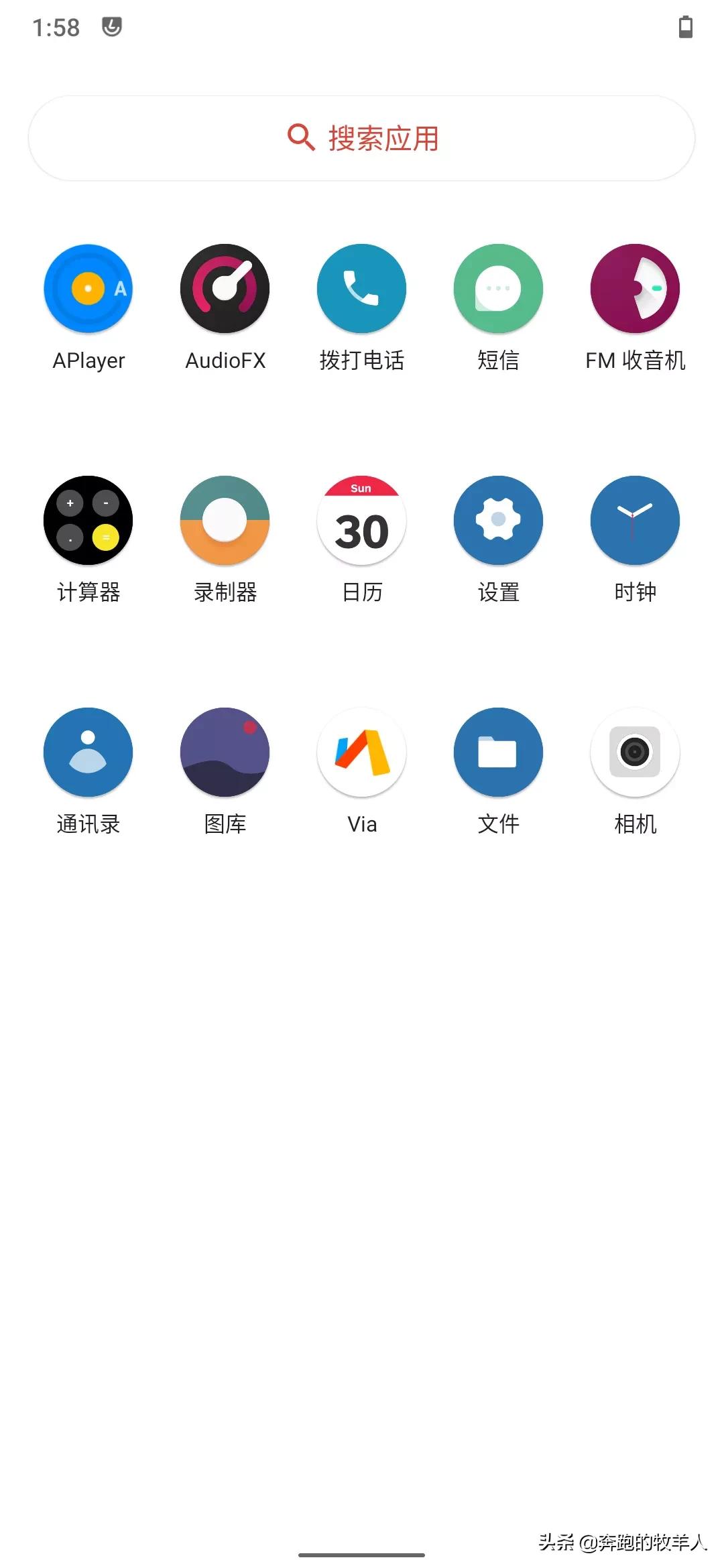This screenshot has width=724, height=1568.
Task: Launch the Via browser
Action: click(x=362, y=753)
